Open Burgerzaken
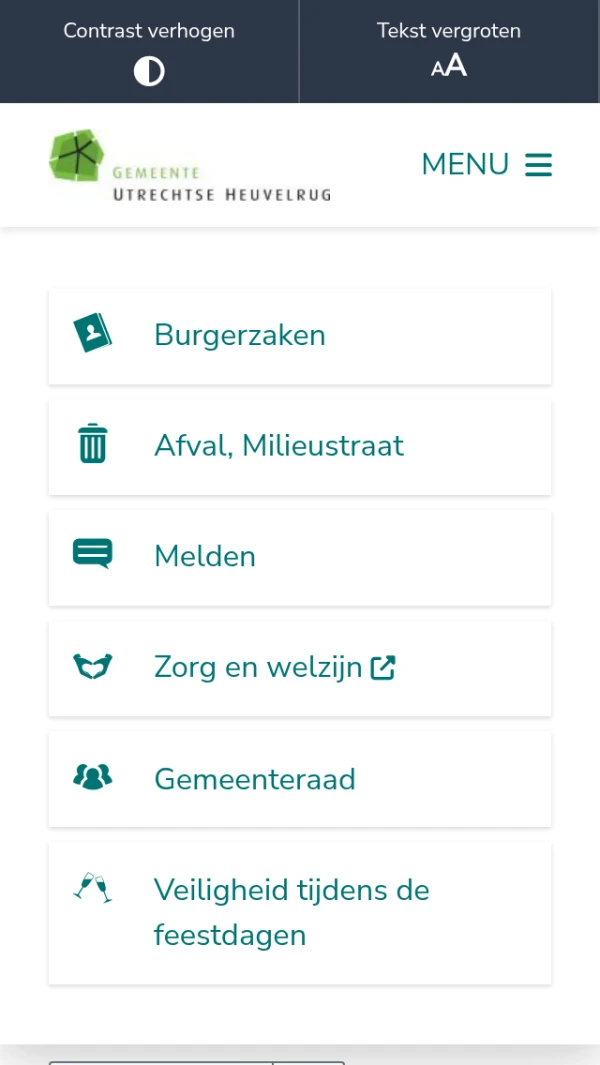600x1065 pixels. [x=299, y=336]
